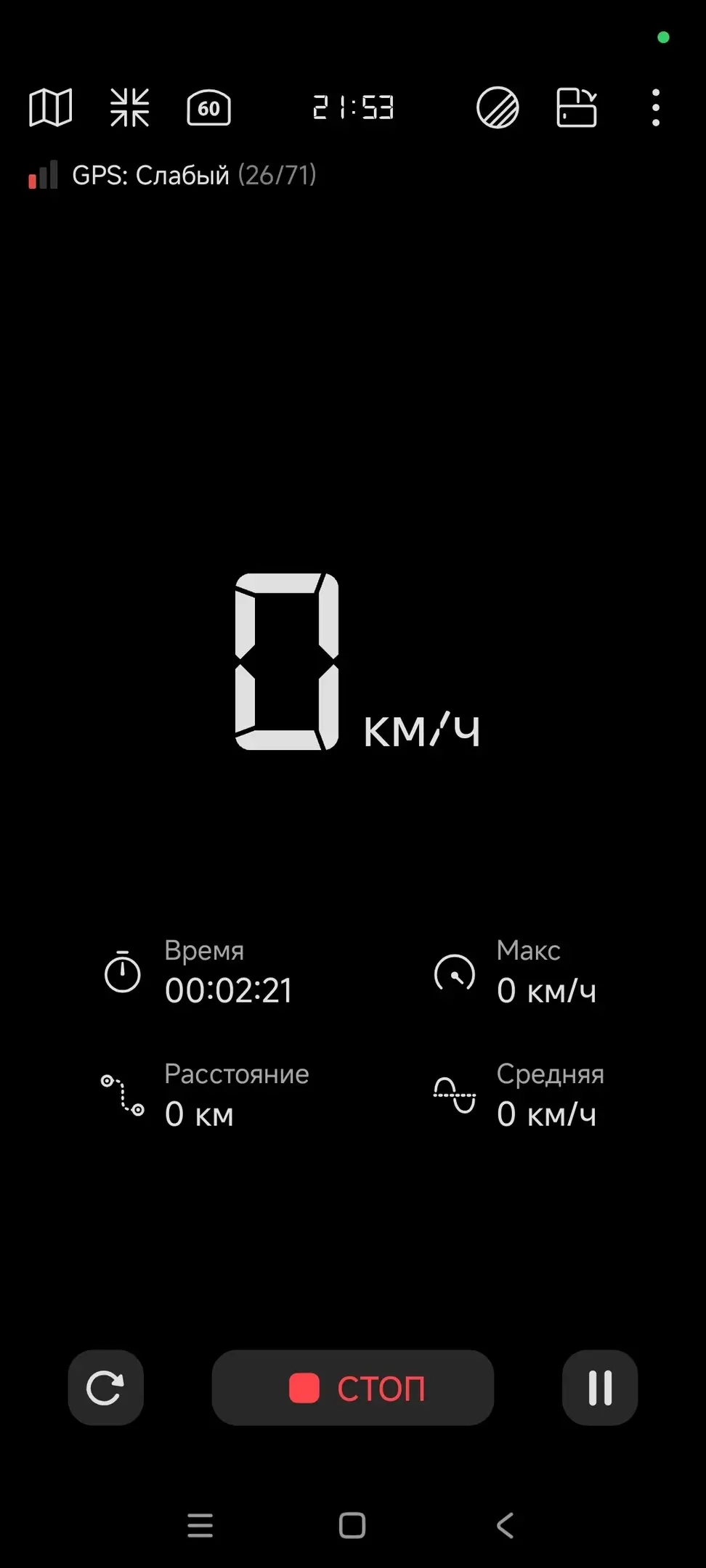706x1568 pixels.
Task: Open the three-dot overflow menu
Action: [656, 108]
